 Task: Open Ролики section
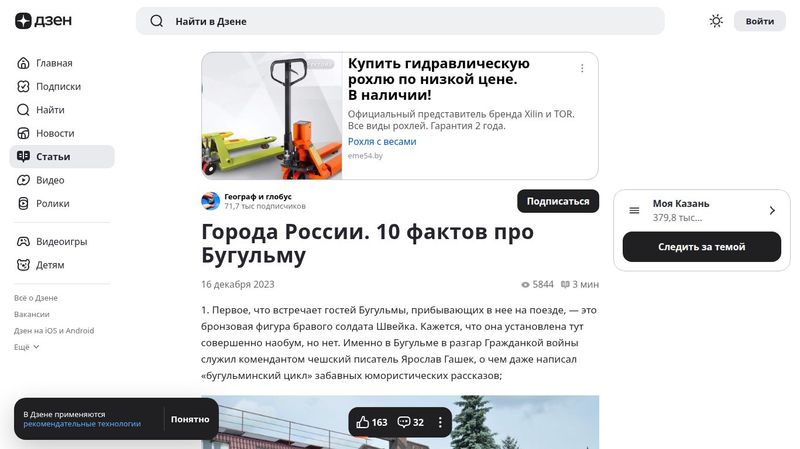52,203
